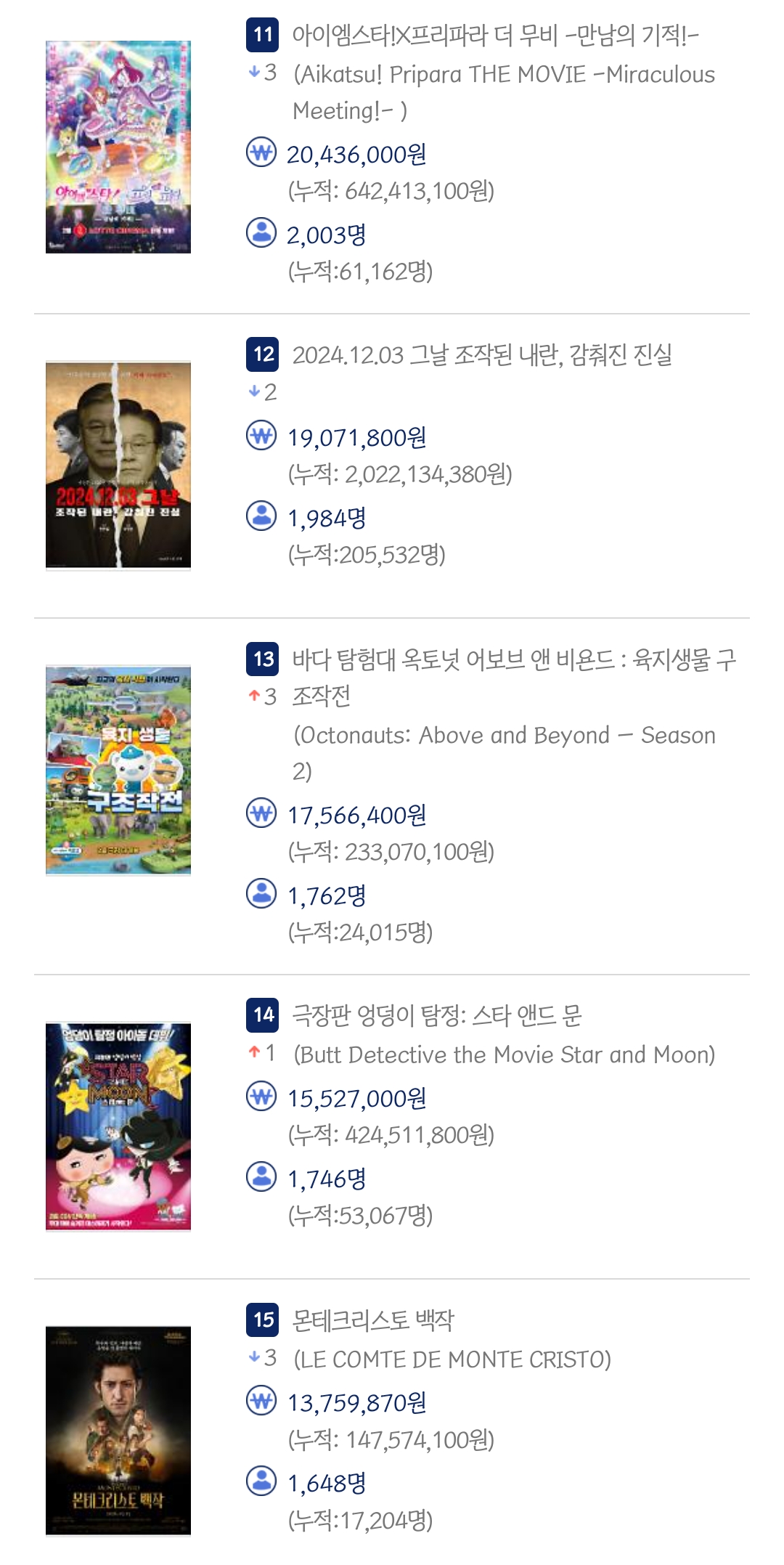Screen dimensions: 784x1565
Task: Open the 2024.12.03 그날 movie poster
Action: 118,465
